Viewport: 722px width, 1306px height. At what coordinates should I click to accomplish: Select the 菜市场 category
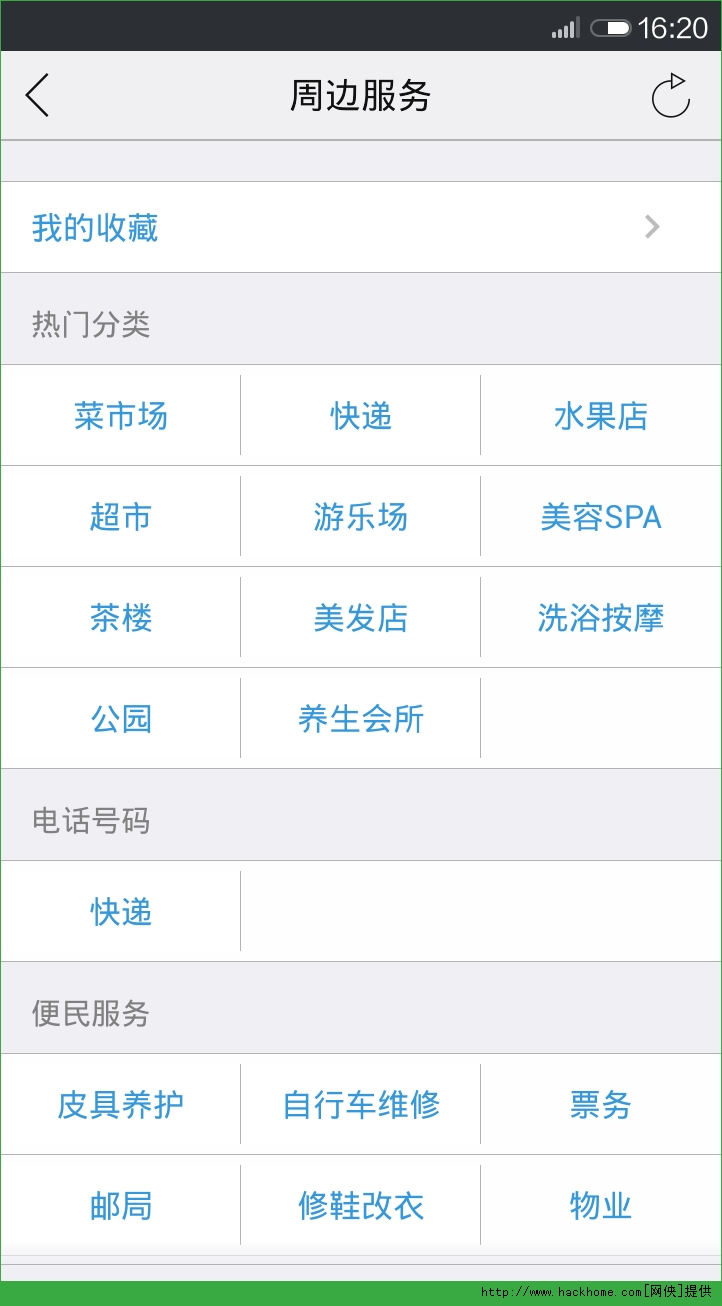pyautogui.click(x=121, y=416)
